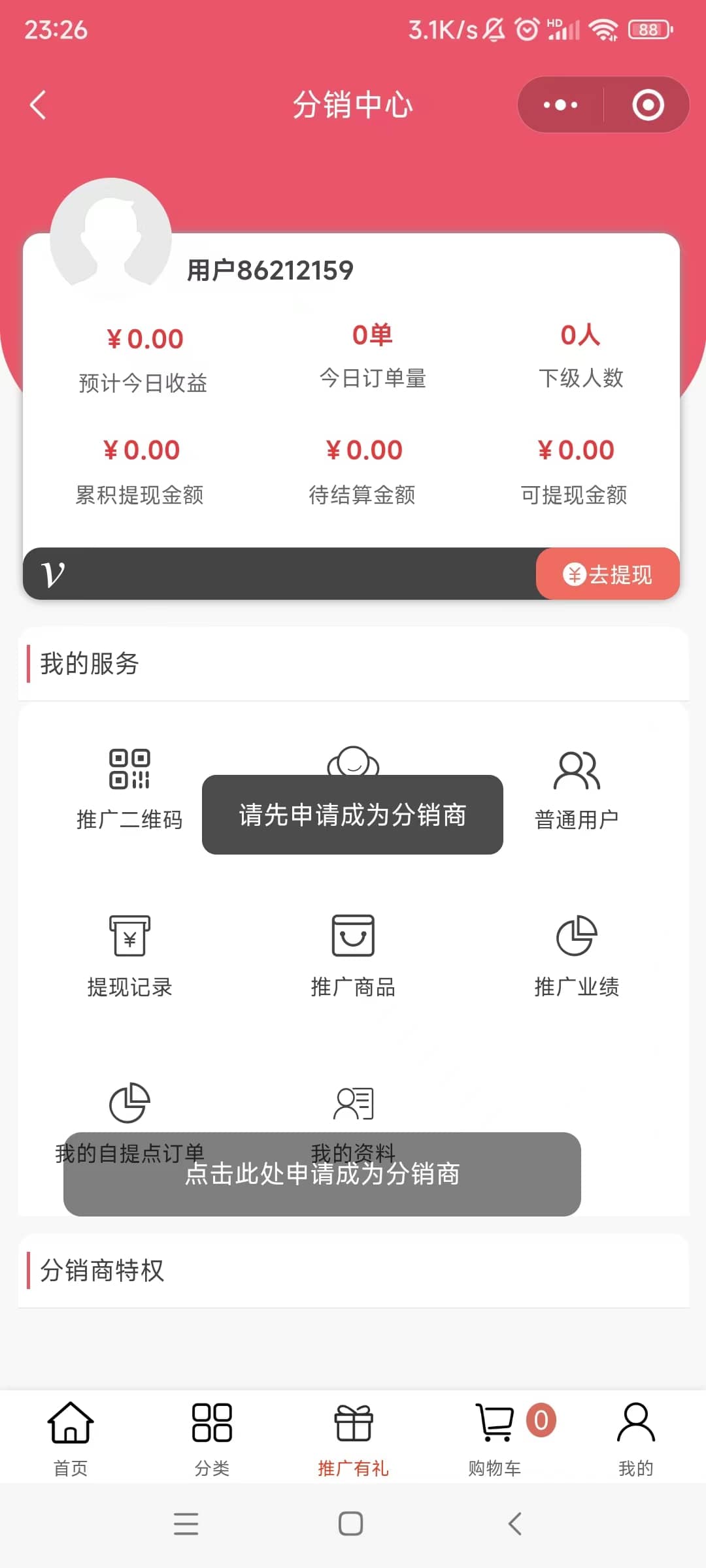Tap 点击此处申请成为分销商 banner
The image size is (706, 1568).
[x=322, y=1174]
